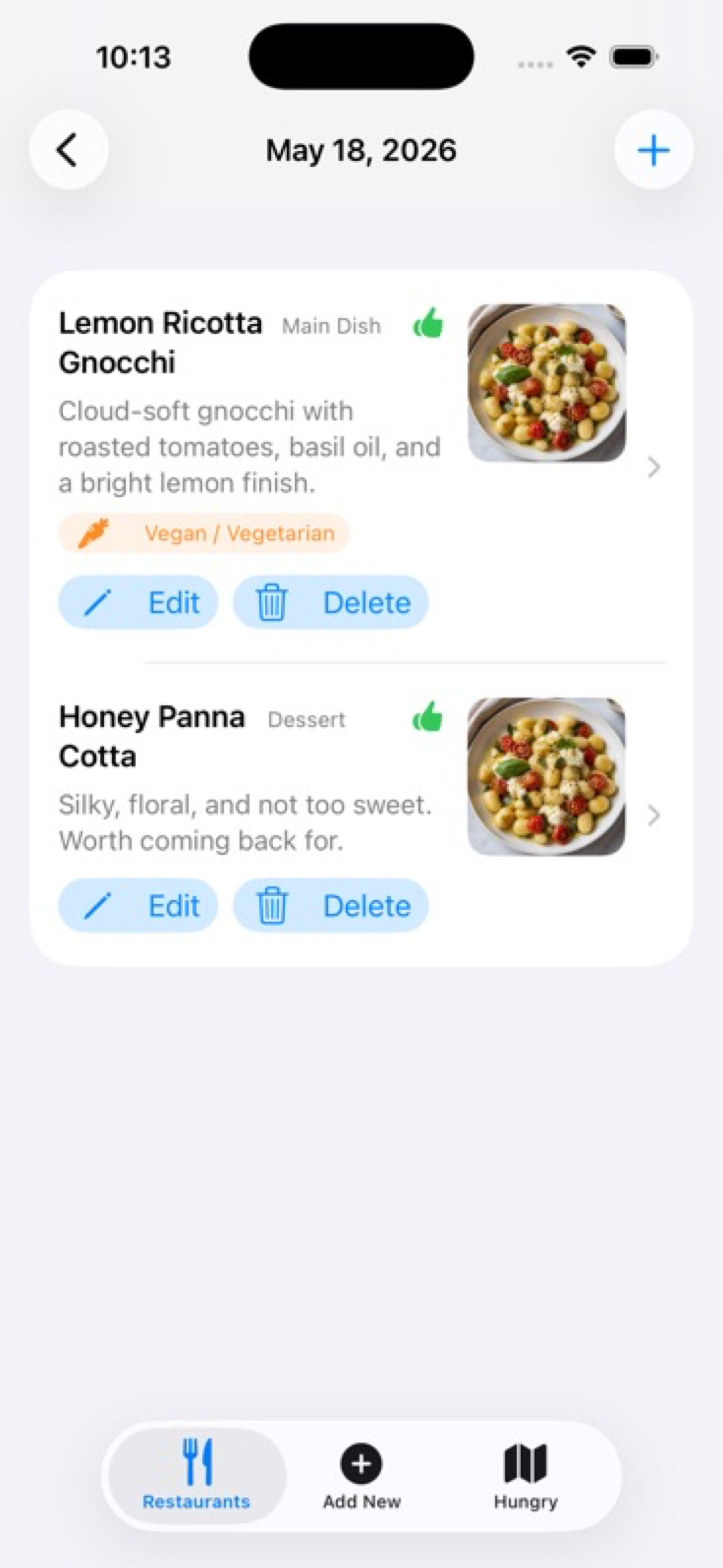Open the Honey Panna Cotta chevron
Image resolution: width=723 pixels, height=1568 pixels.
654,815
